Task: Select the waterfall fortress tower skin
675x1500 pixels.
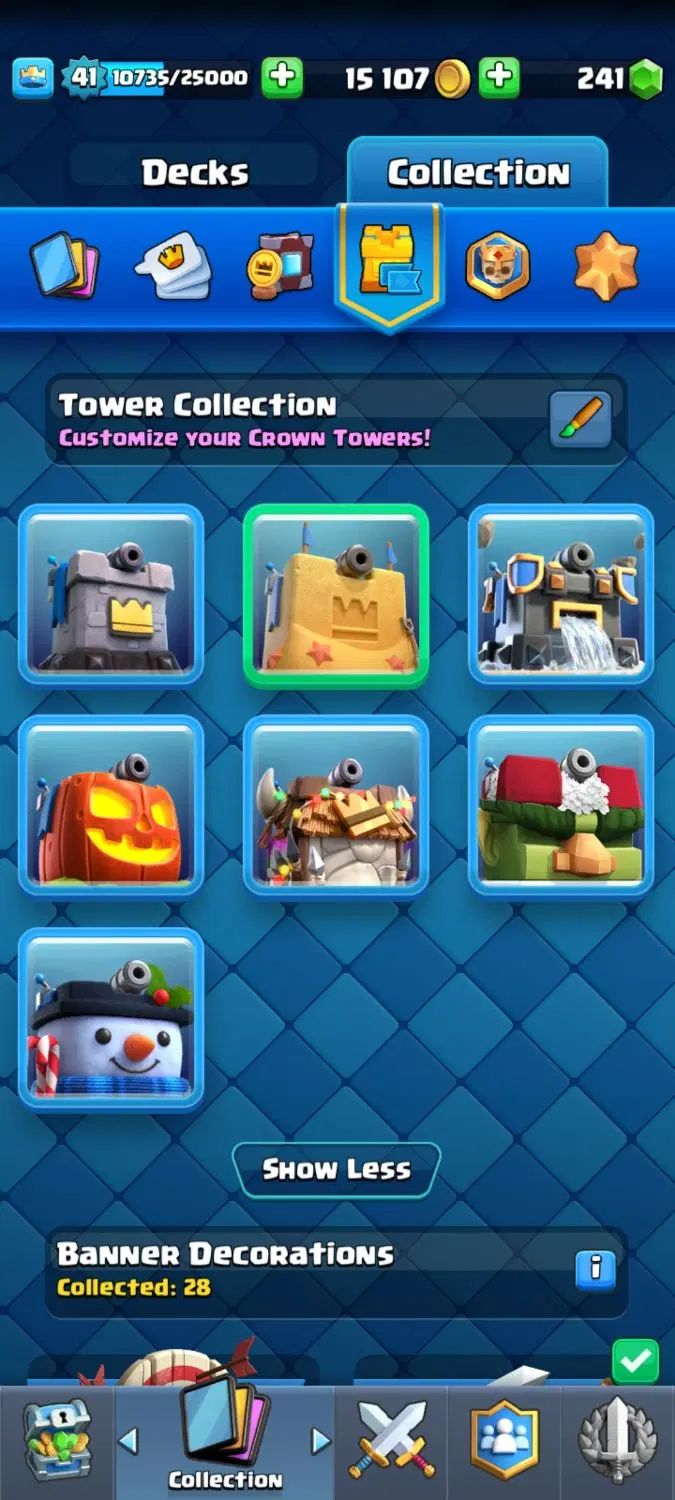Action: 561,595
